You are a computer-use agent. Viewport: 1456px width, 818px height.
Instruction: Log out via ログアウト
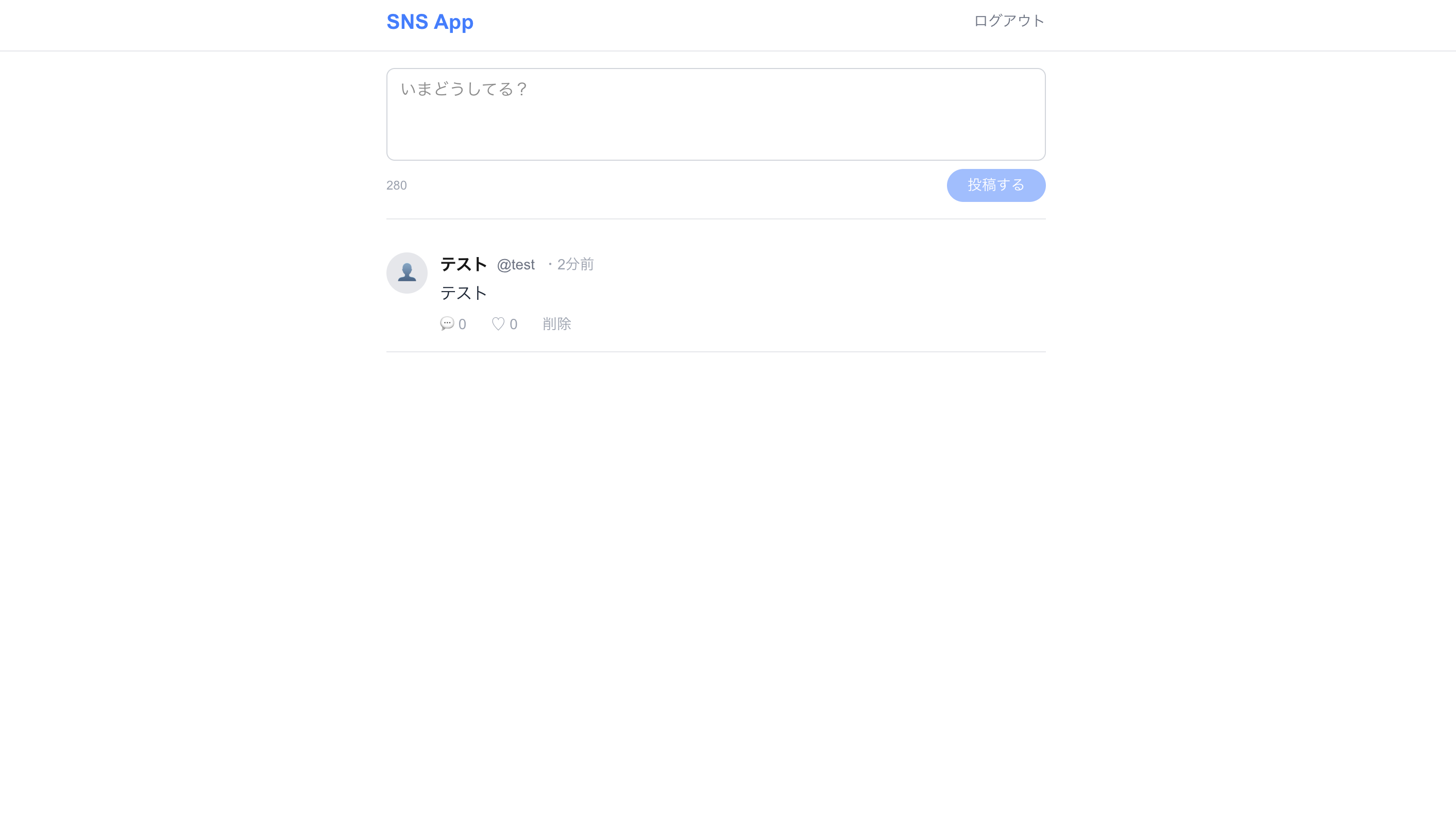[x=1009, y=21]
